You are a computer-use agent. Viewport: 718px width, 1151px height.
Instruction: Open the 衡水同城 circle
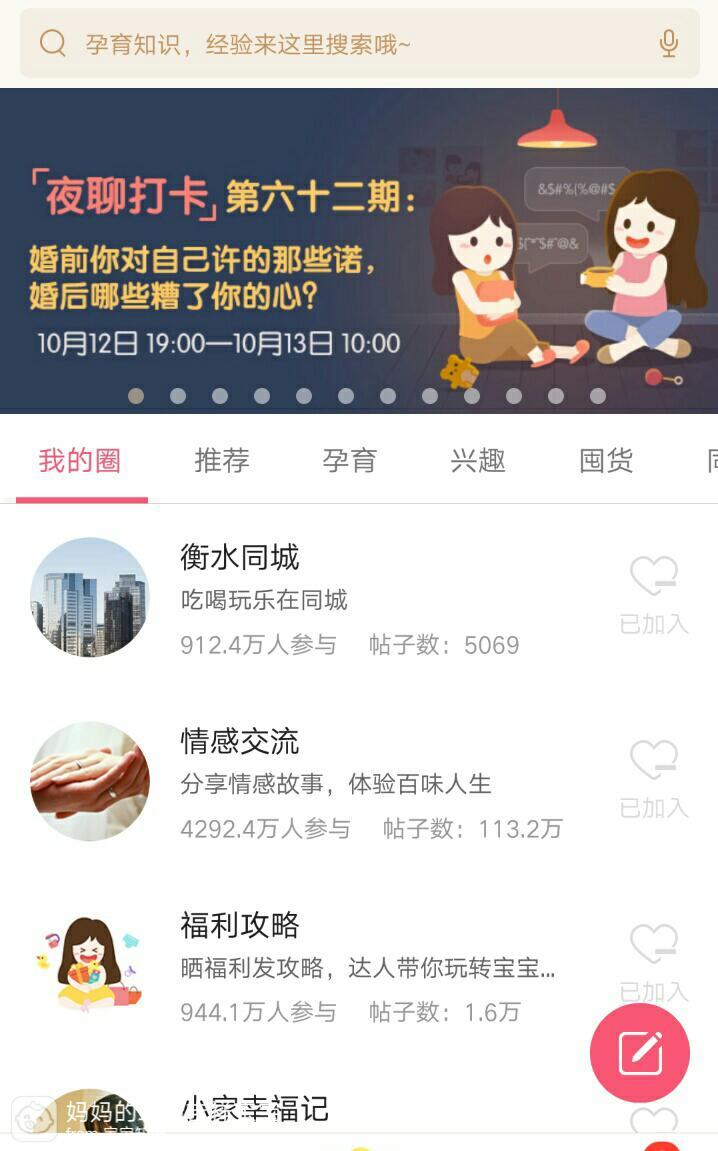(x=240, y=557)
